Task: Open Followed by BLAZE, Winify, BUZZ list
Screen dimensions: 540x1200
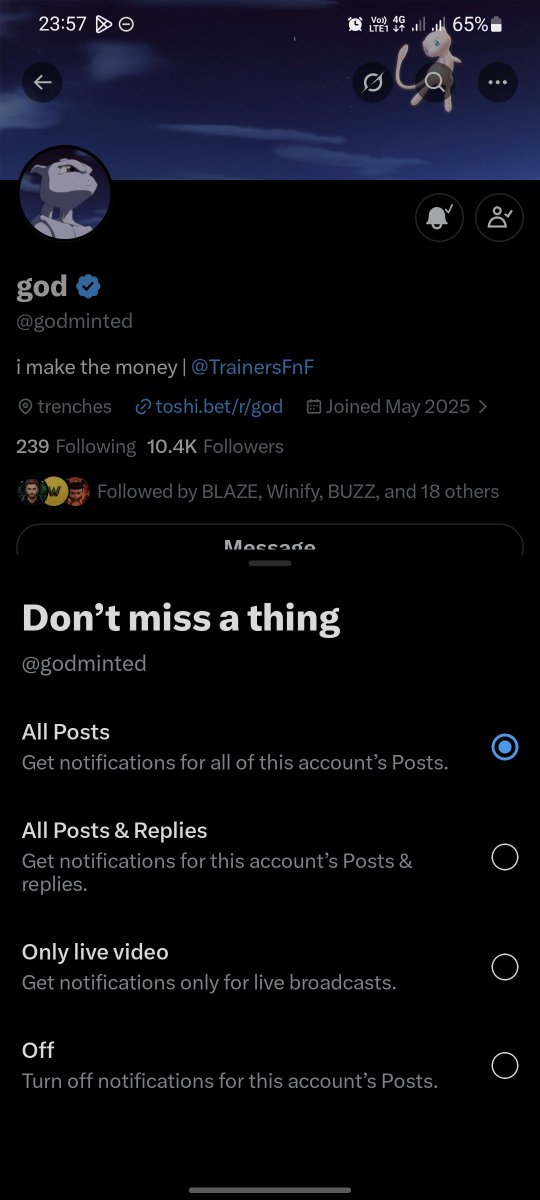Action: pyautogui.click(x=258, y=491)
